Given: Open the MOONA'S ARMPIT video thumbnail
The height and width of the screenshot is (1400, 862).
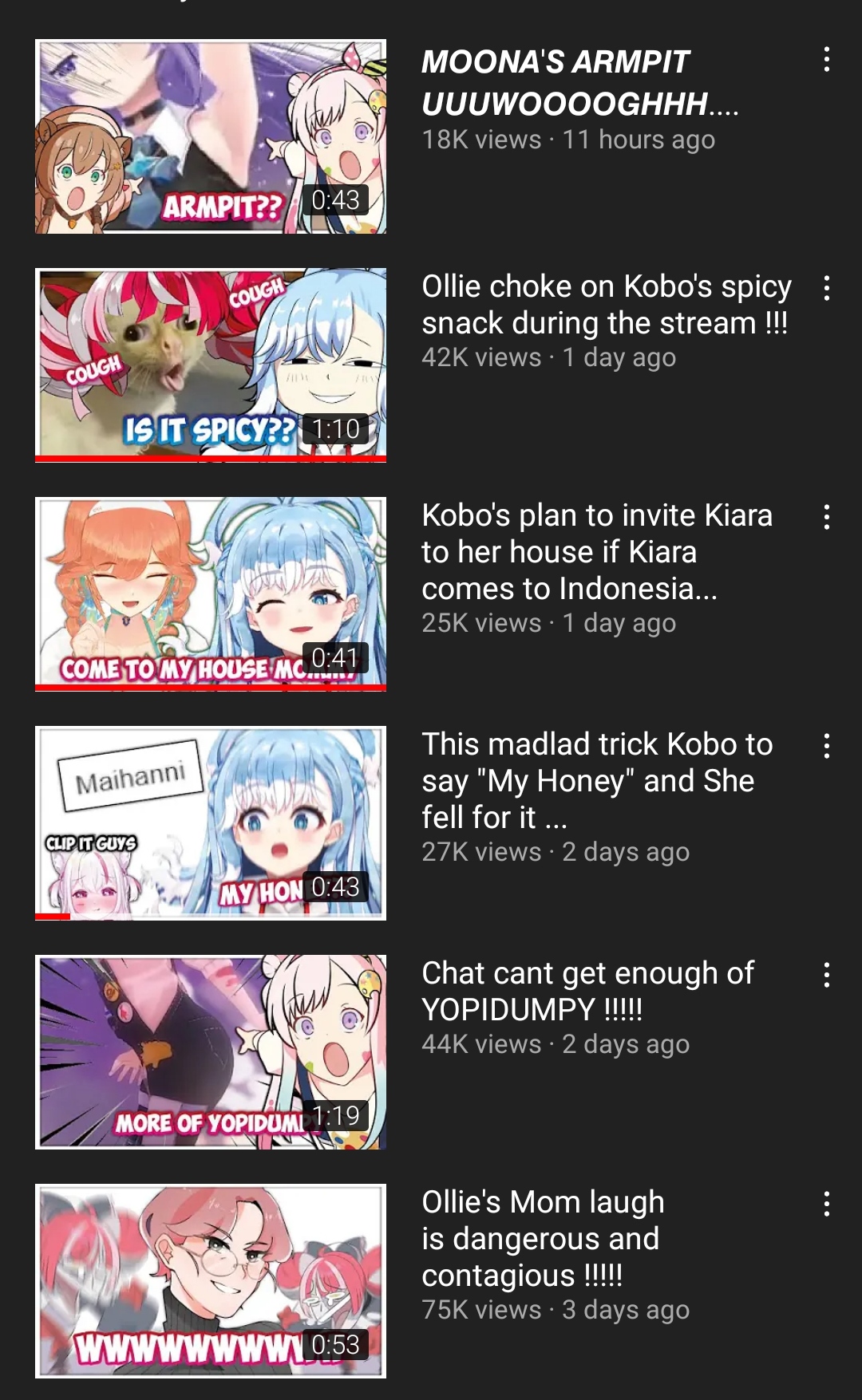Looking at the screenshot, I should tap(211, 136).
